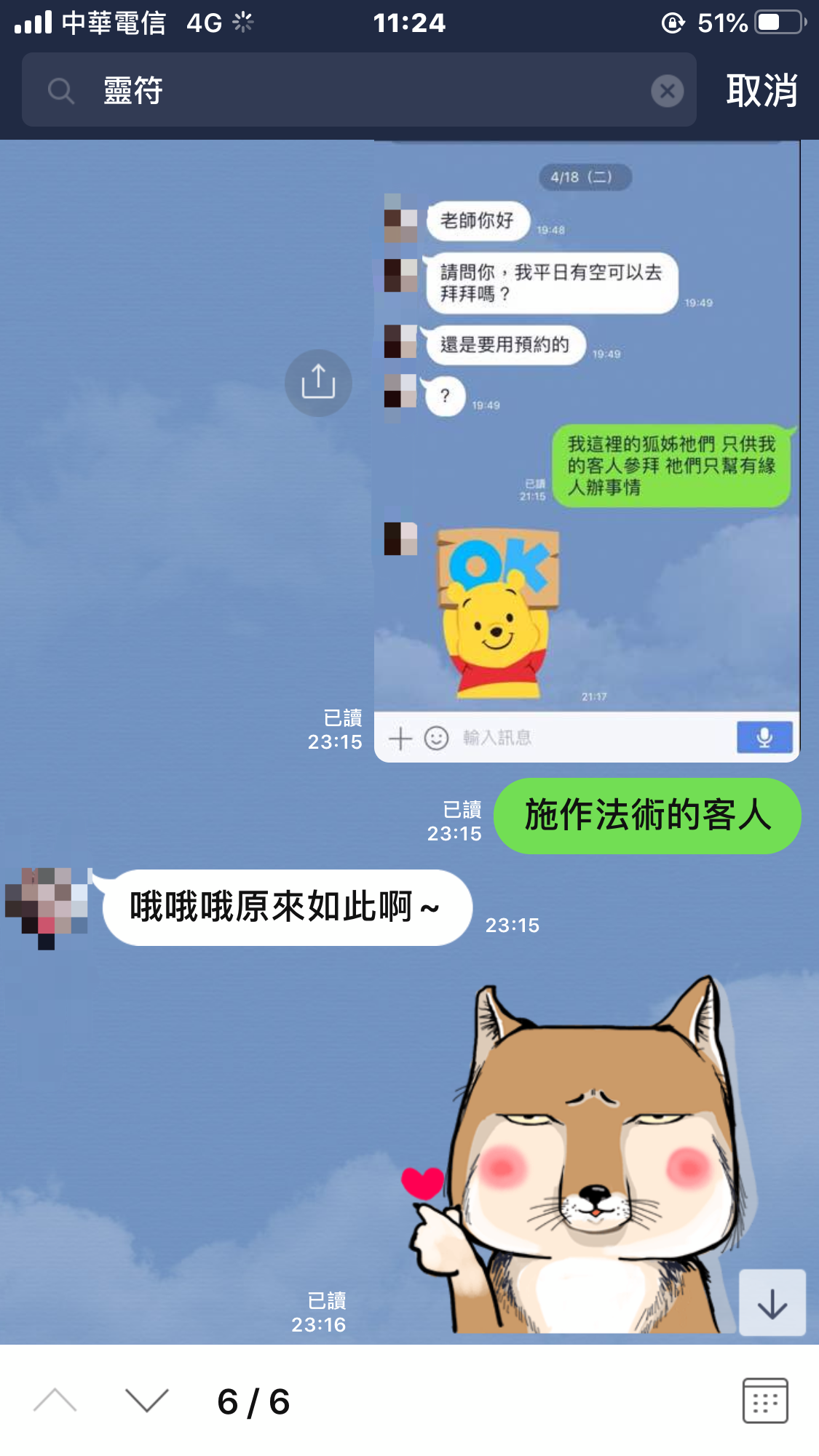The height and width of the screenshot is (1456, 819).
Task: Go to the previous search result
Action: pos(55,1400)
